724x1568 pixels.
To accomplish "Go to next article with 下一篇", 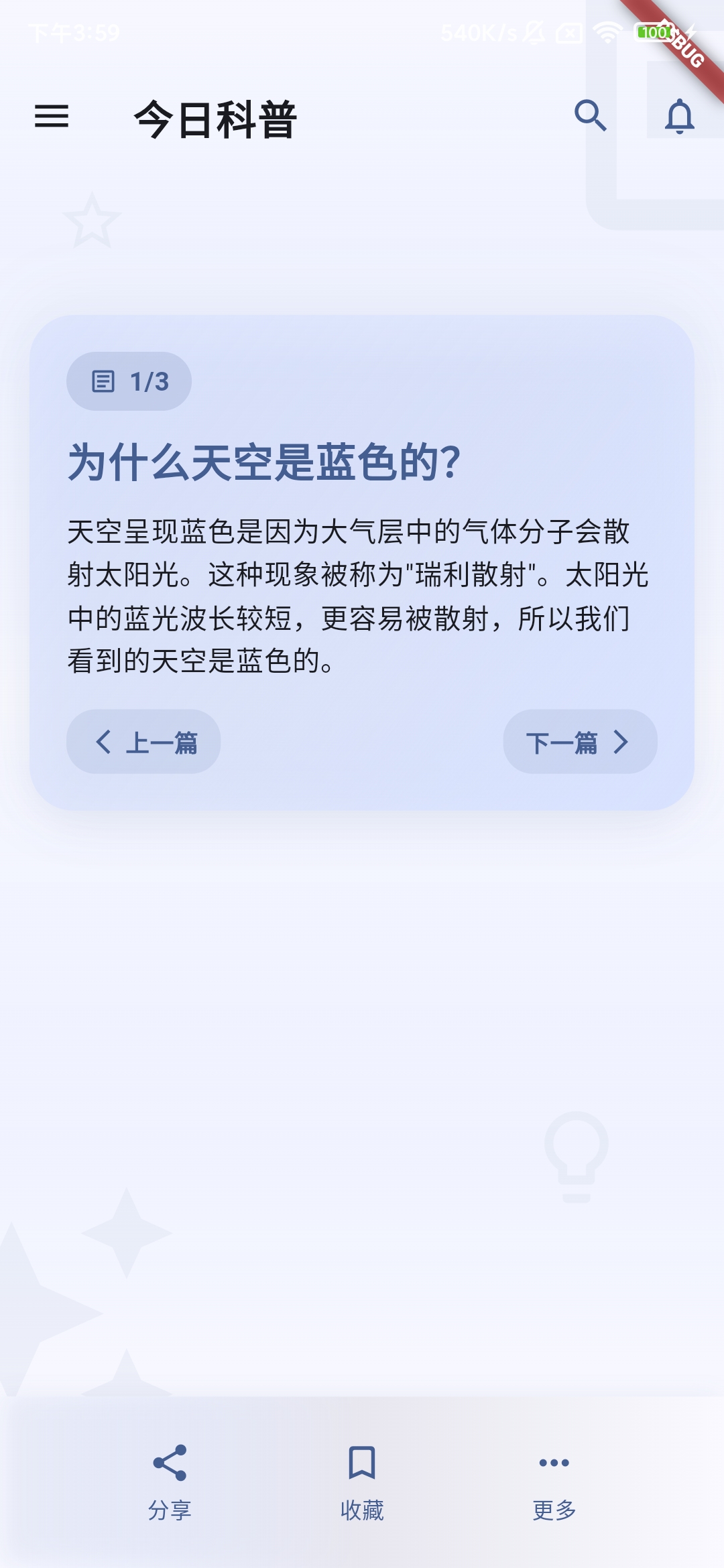I will tap(580, 742).
